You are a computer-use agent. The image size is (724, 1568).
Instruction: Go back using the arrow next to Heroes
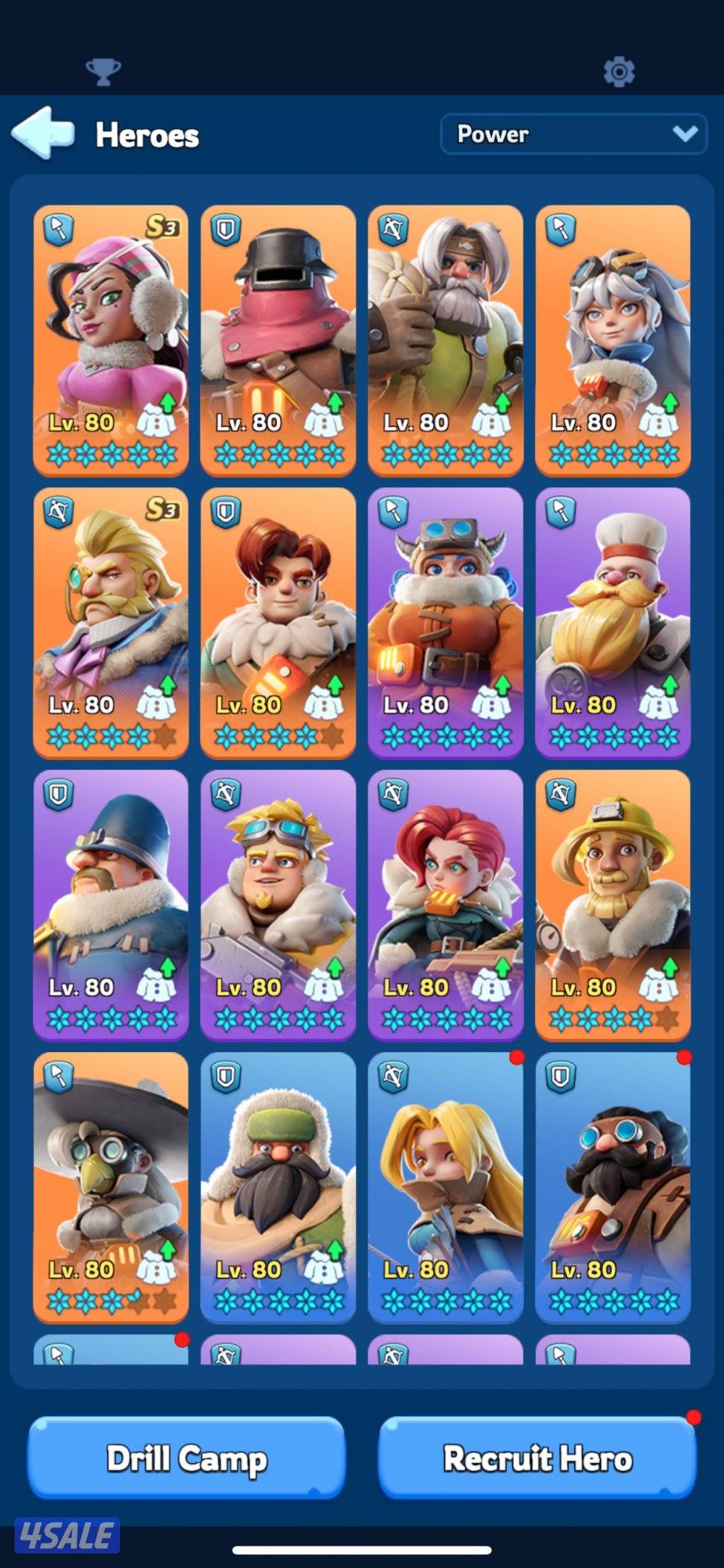pos(43,132)
